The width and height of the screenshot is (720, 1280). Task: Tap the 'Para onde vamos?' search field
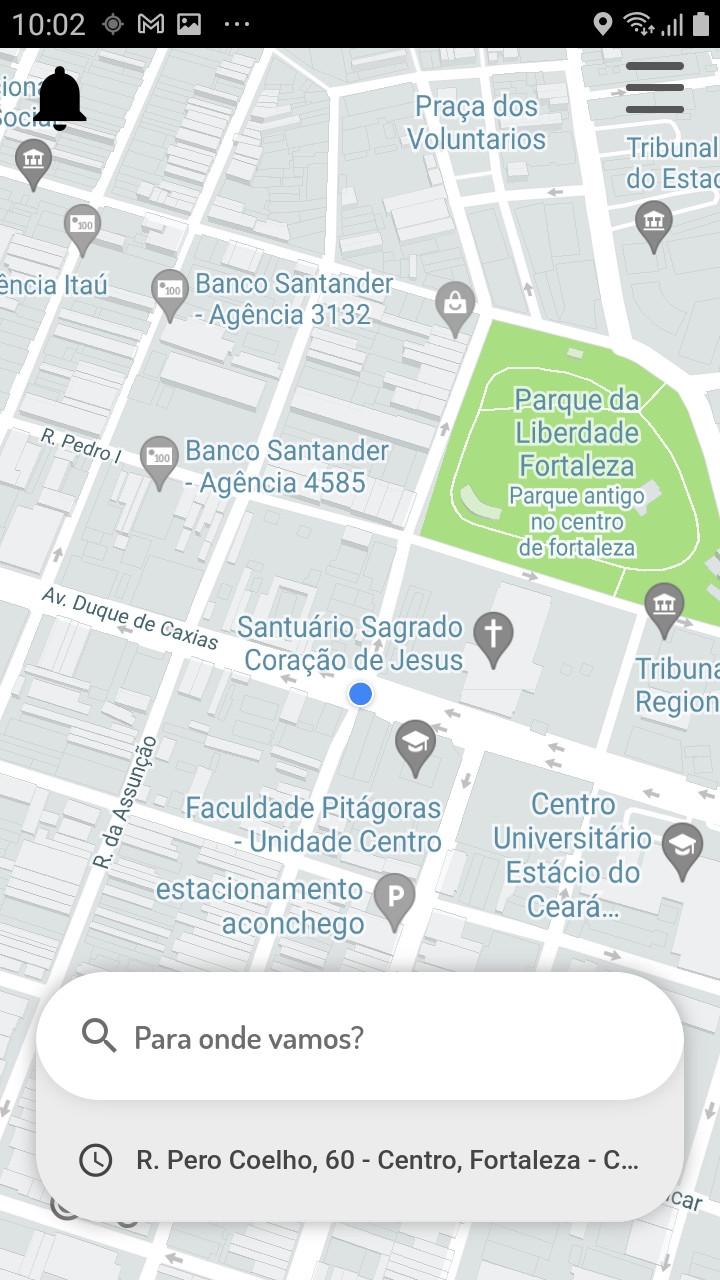tap(360, 1037)
